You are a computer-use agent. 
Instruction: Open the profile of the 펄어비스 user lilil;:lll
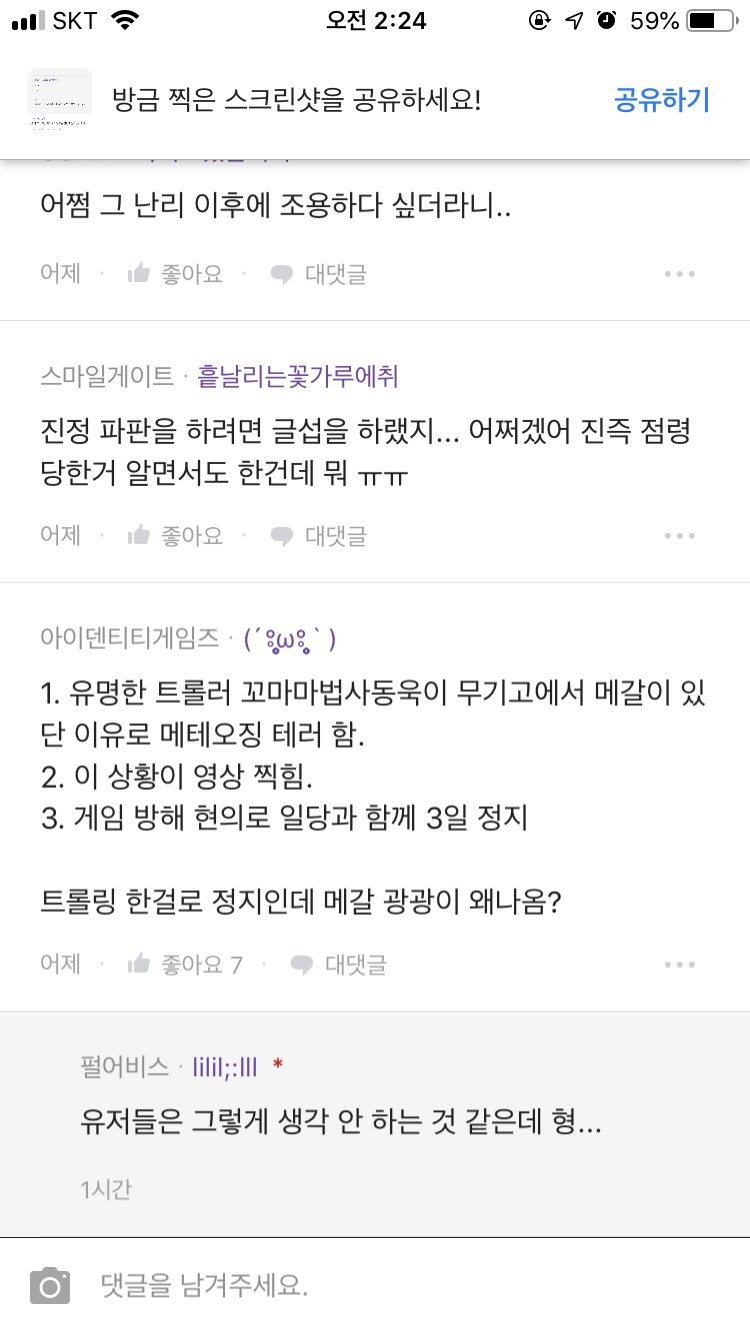(225, 1067)
